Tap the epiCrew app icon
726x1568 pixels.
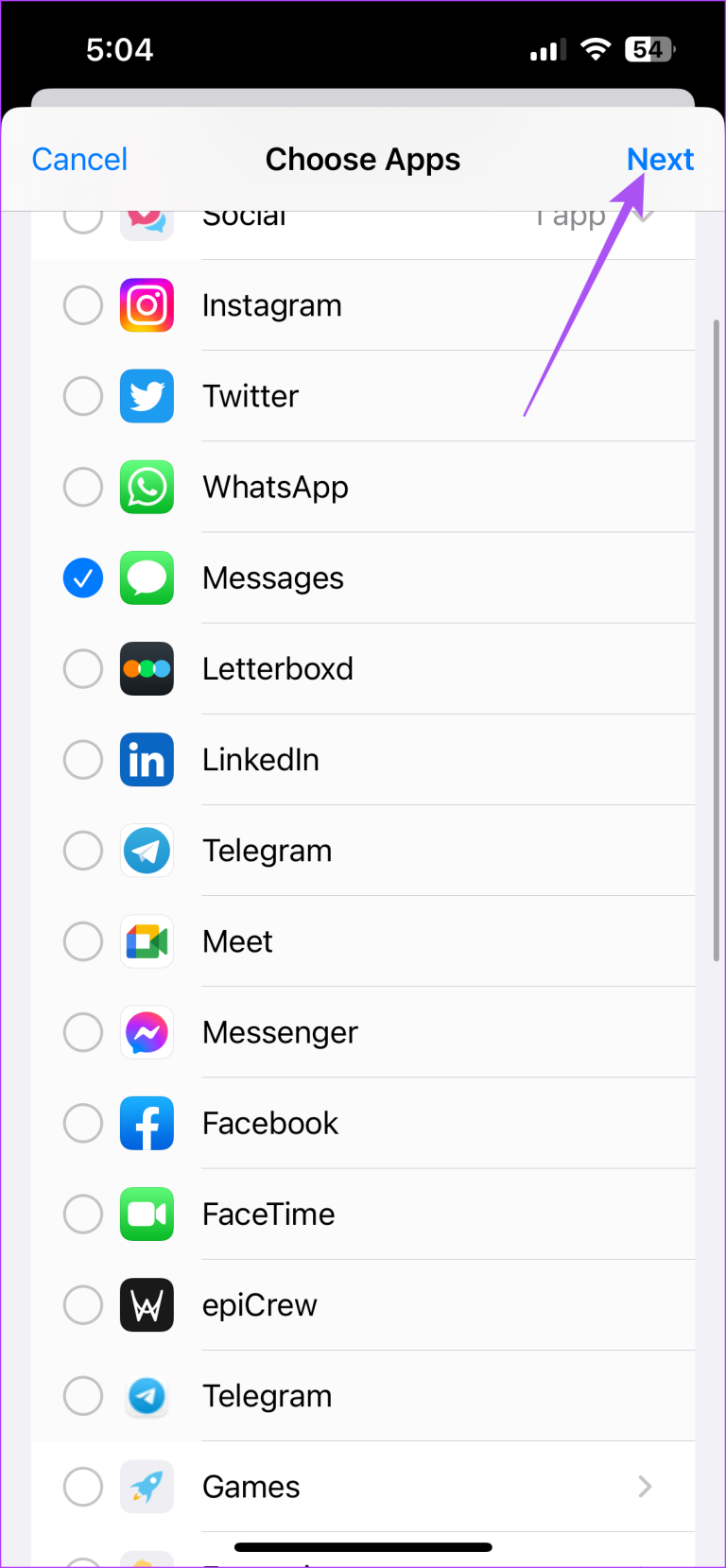[x=147, y=1304]
